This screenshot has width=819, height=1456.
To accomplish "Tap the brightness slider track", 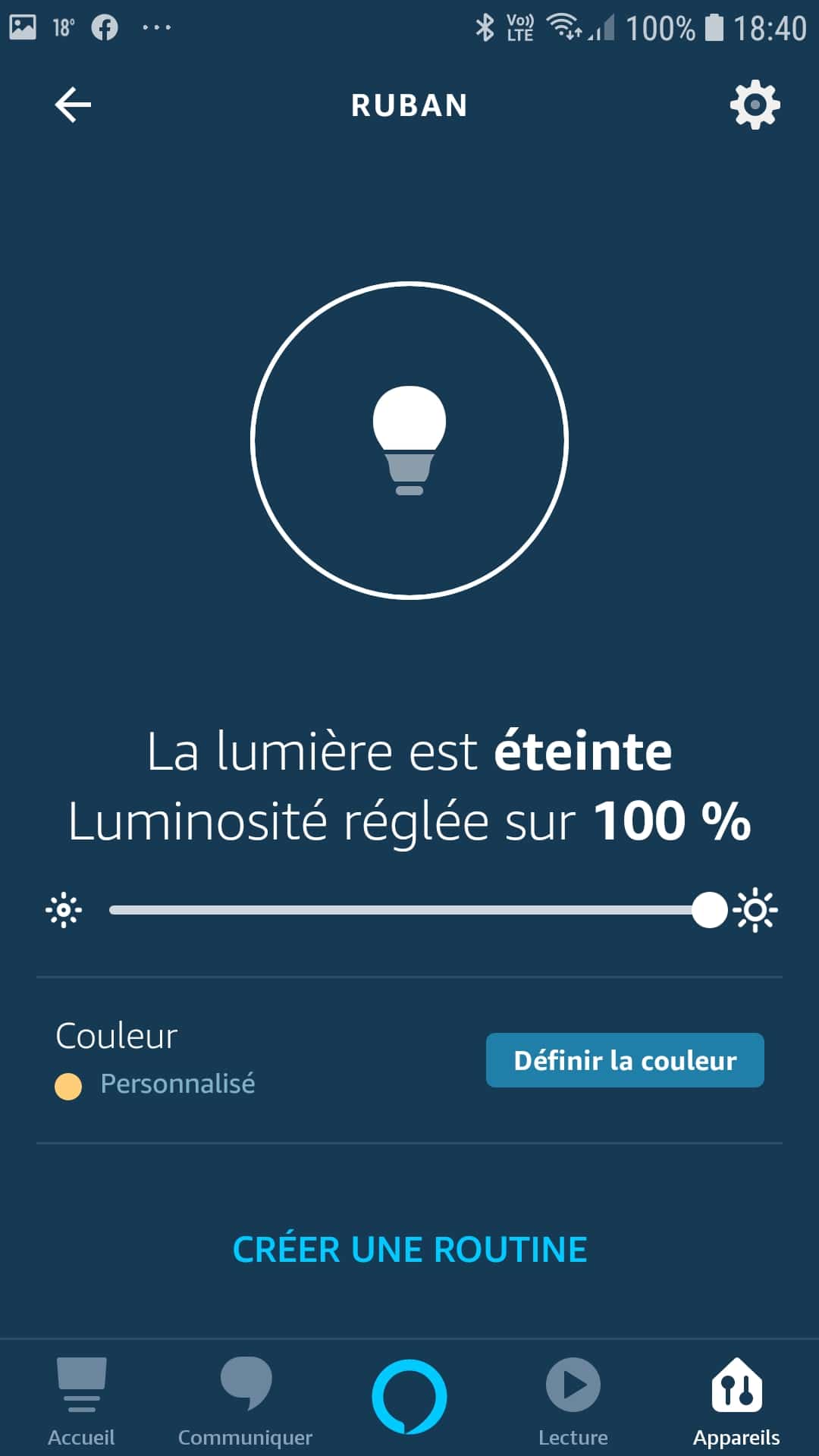I will tap(409, 910).
